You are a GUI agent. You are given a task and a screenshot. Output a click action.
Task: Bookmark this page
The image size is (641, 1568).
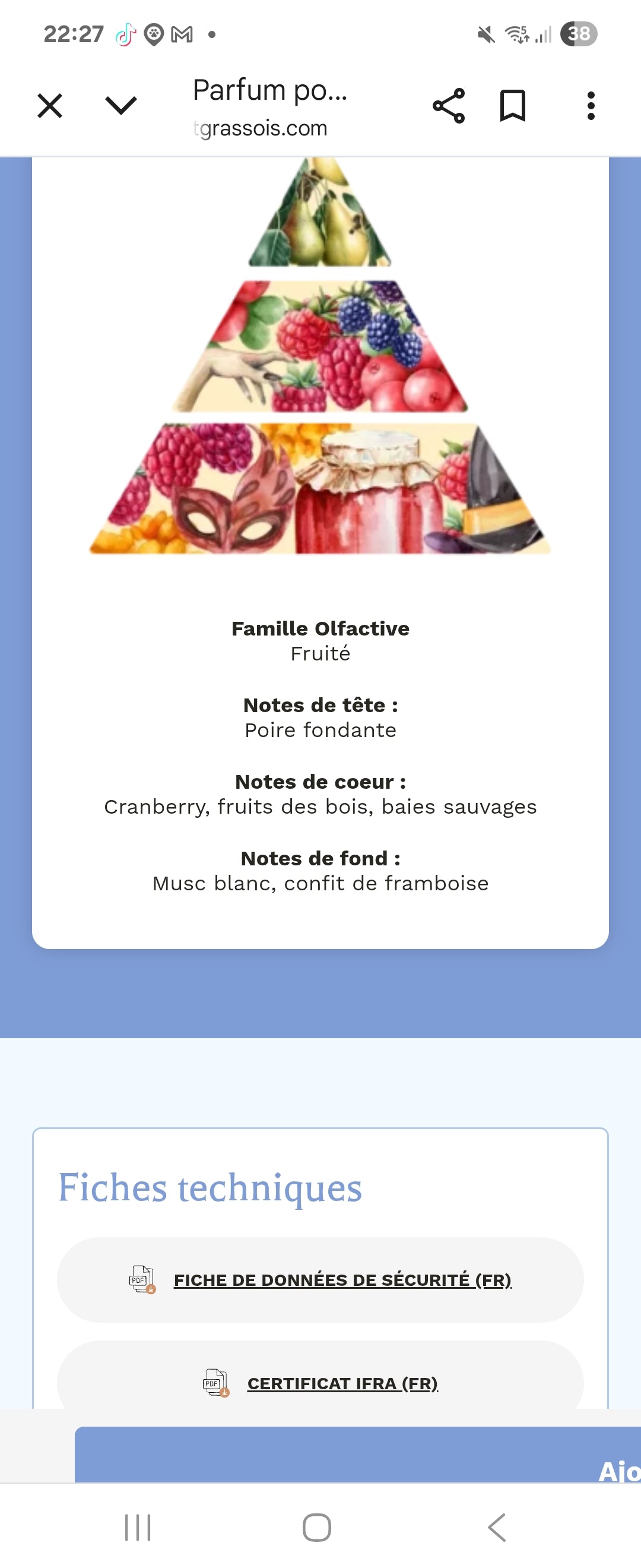coord(513,106)
